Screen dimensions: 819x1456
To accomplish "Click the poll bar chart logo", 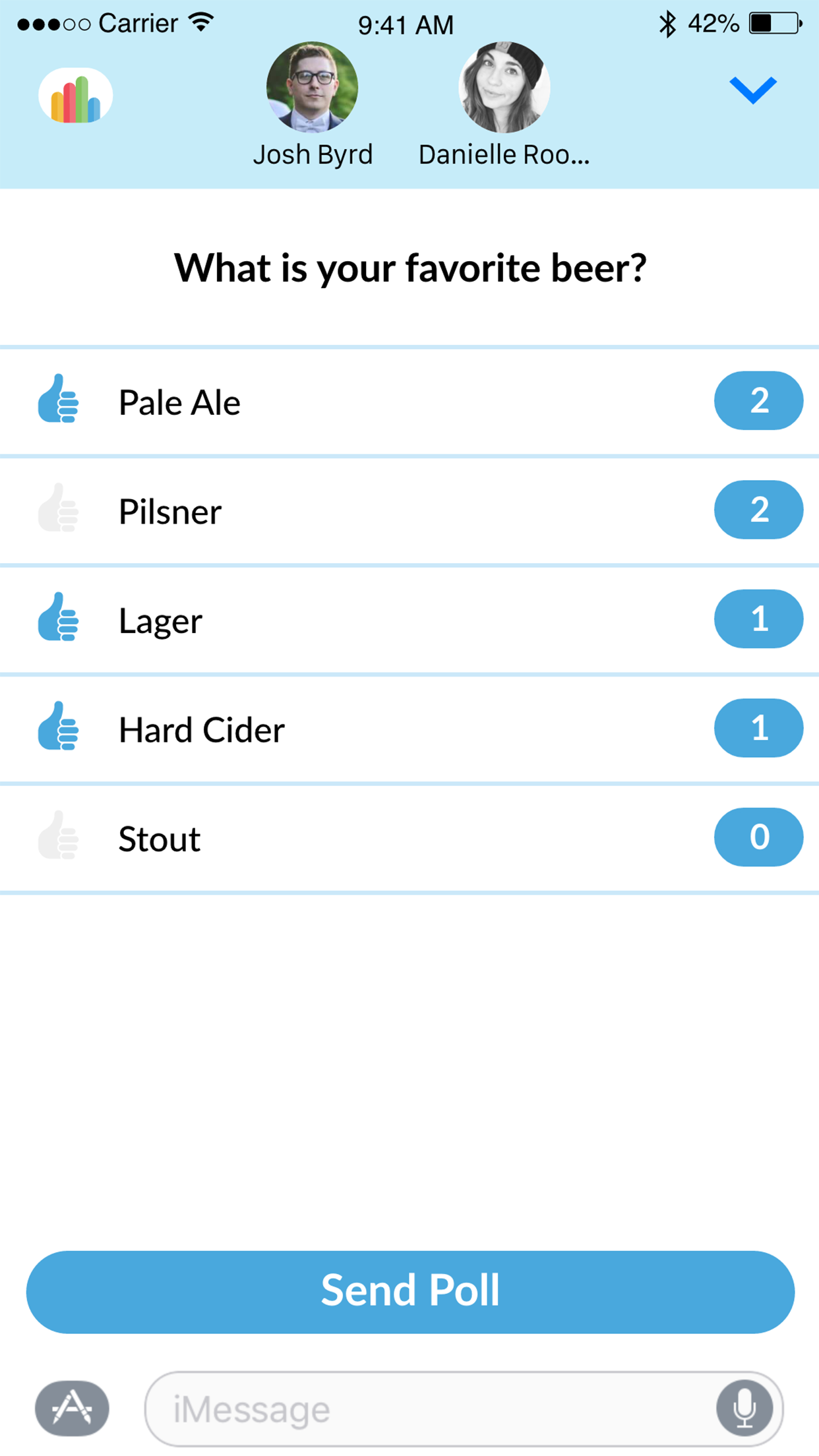I will coord(76,94).
